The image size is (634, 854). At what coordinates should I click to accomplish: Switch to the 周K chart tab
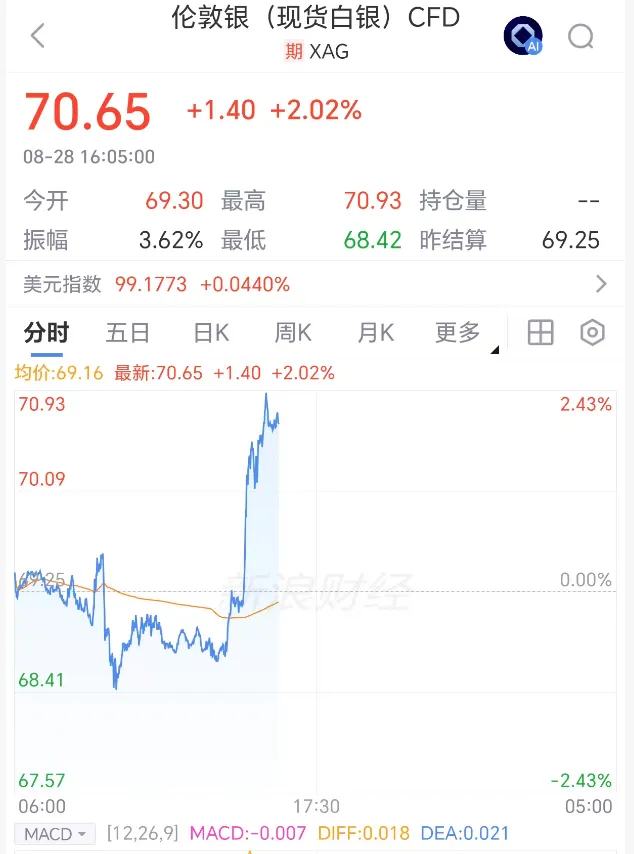coord(293,332)
